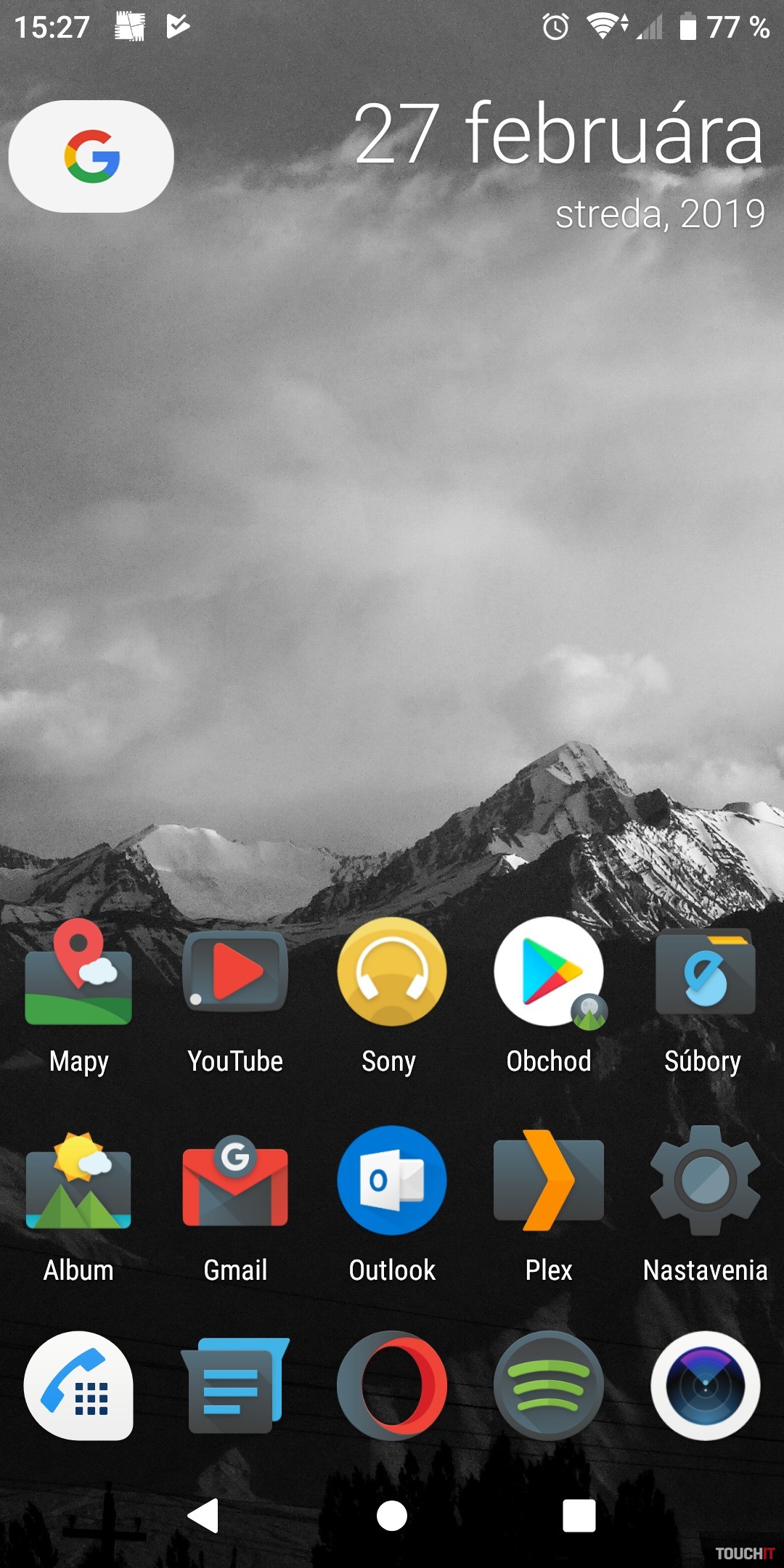The image size is (784, 1568).
Task: Open the Google search pill
Action: click(91, 156)
